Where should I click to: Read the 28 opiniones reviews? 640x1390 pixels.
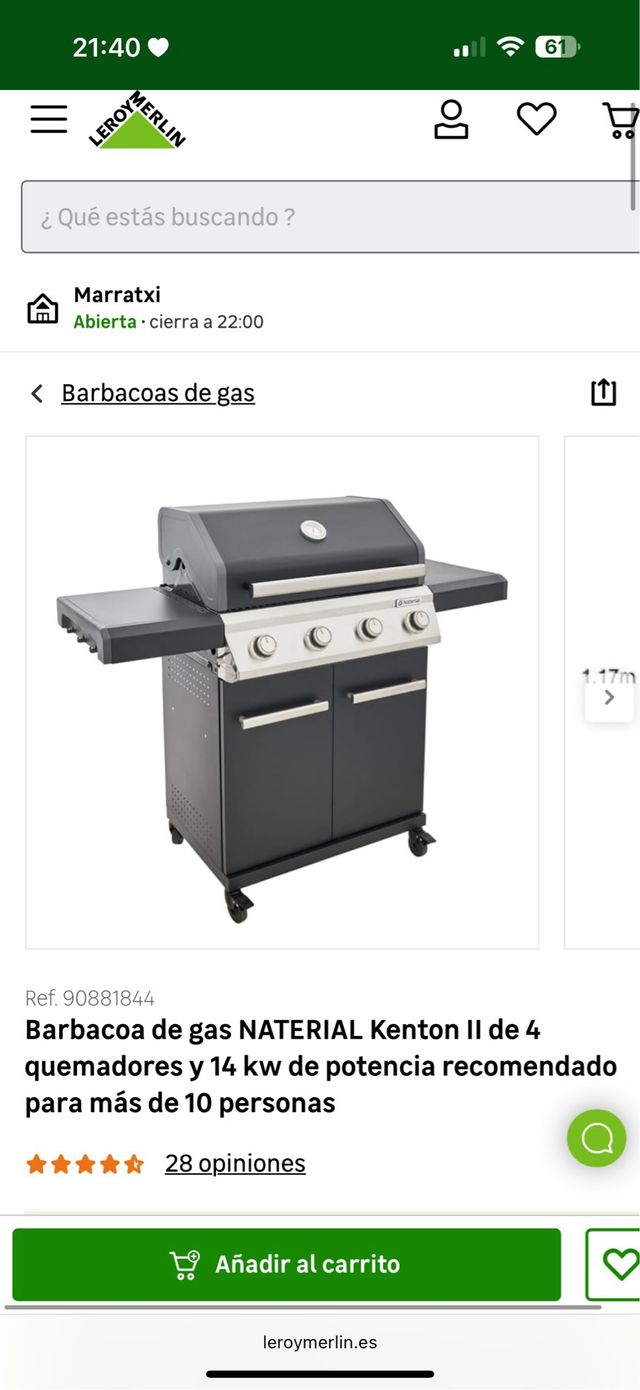point(235,1163)
